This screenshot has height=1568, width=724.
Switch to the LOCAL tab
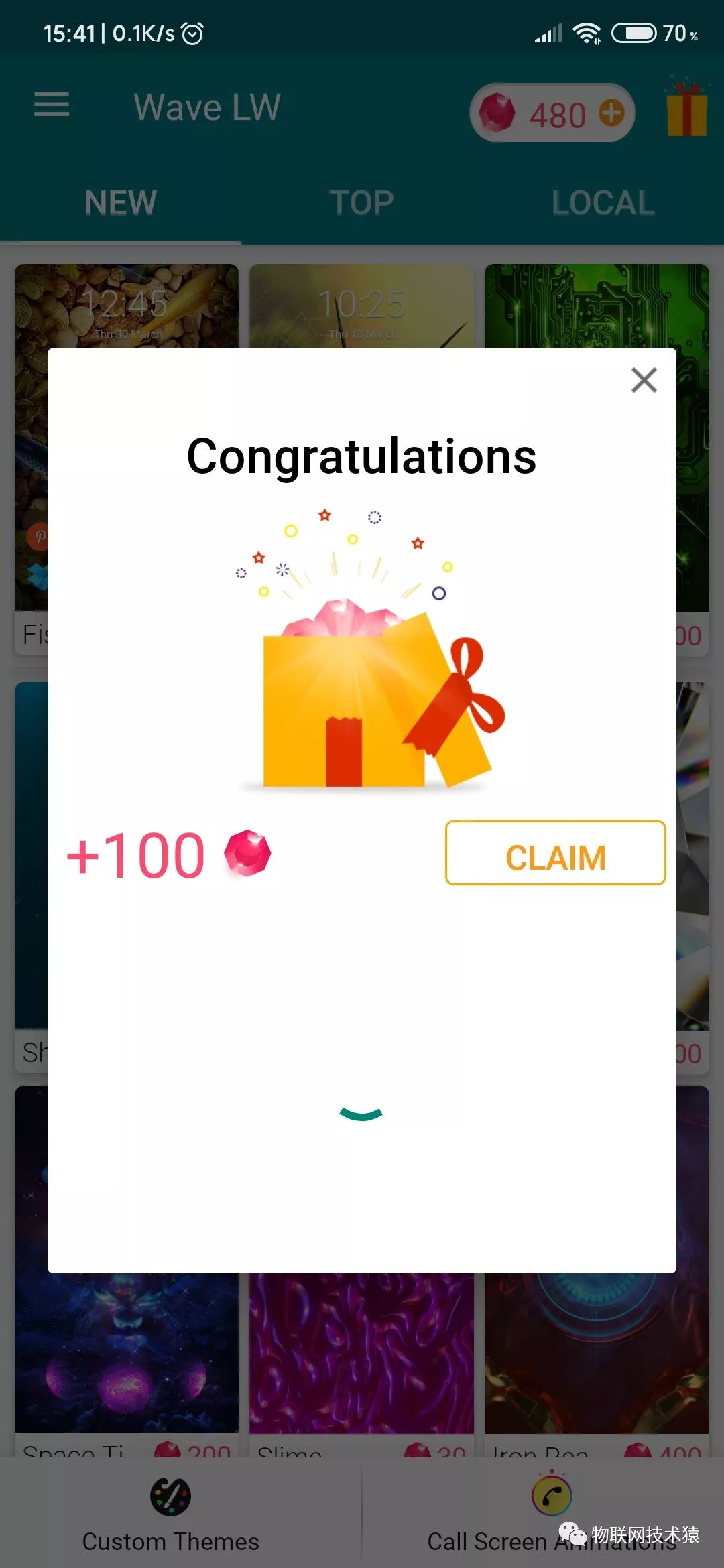click(x=603, y=202)
